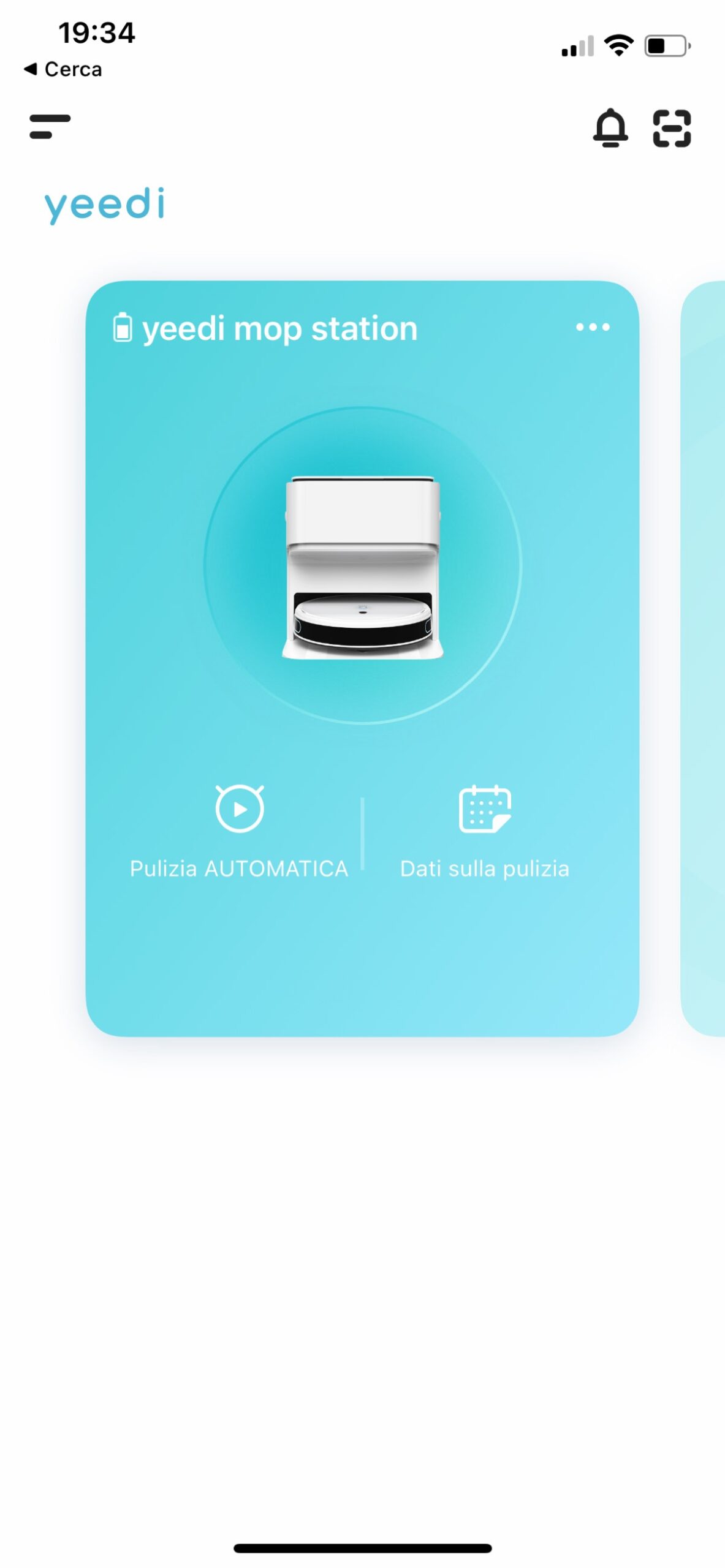This screenshot has height=1568, width=725.
Task: Return to Cerca using the back link
Action: 63,69
